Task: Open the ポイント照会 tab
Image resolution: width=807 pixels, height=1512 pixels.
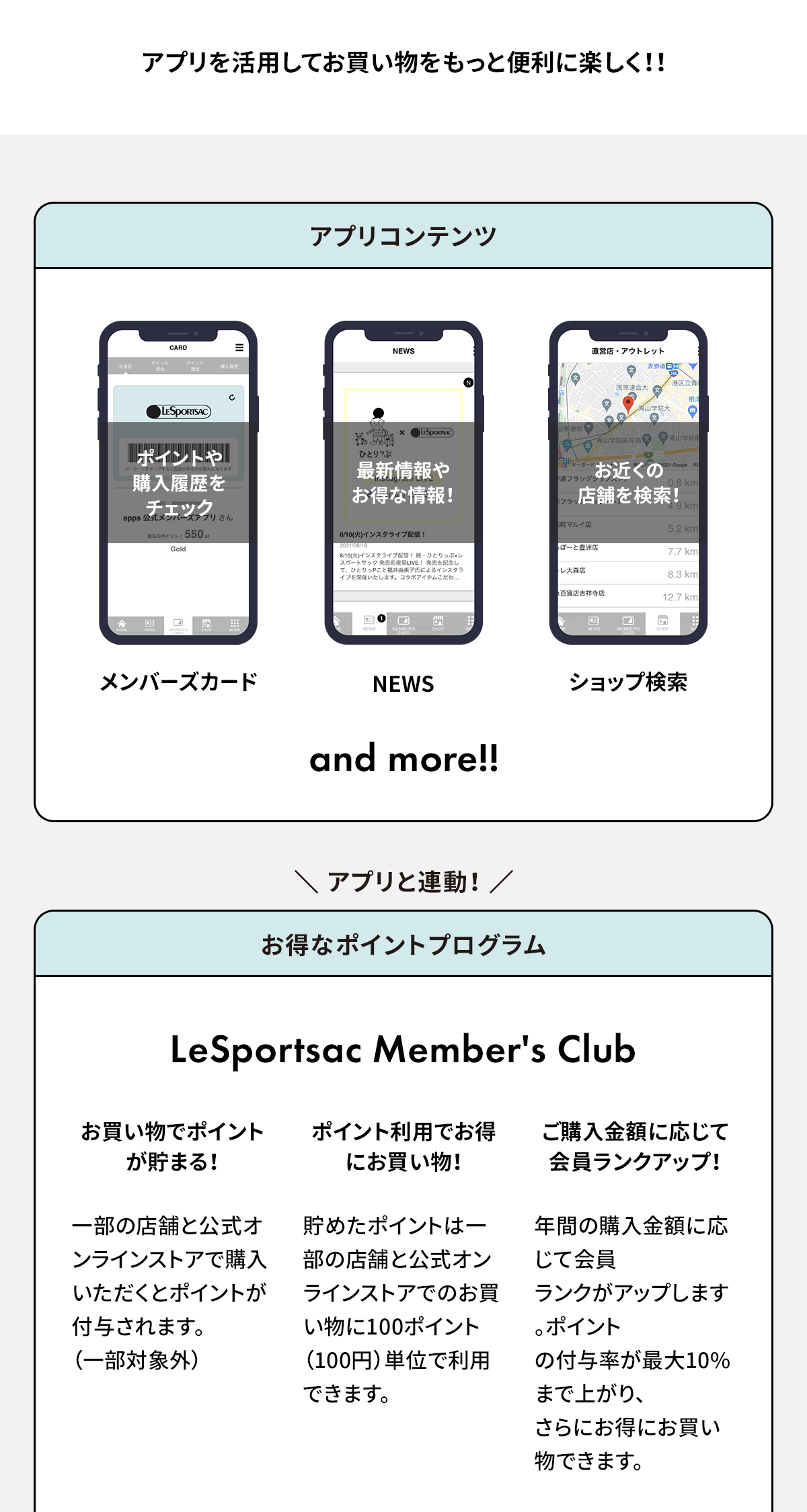Action: click(160, 365)
